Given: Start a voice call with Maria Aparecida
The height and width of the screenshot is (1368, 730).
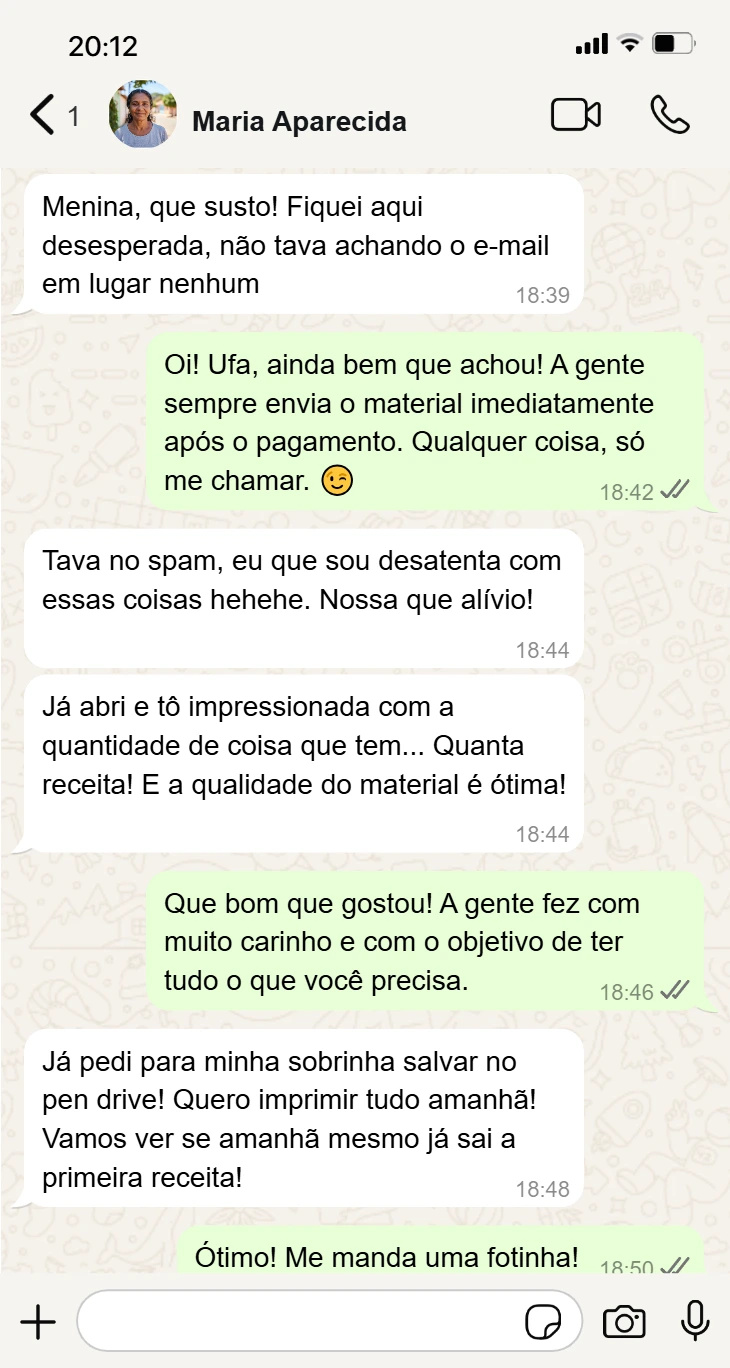Looking at the screenshot, I should click(669, 115).
